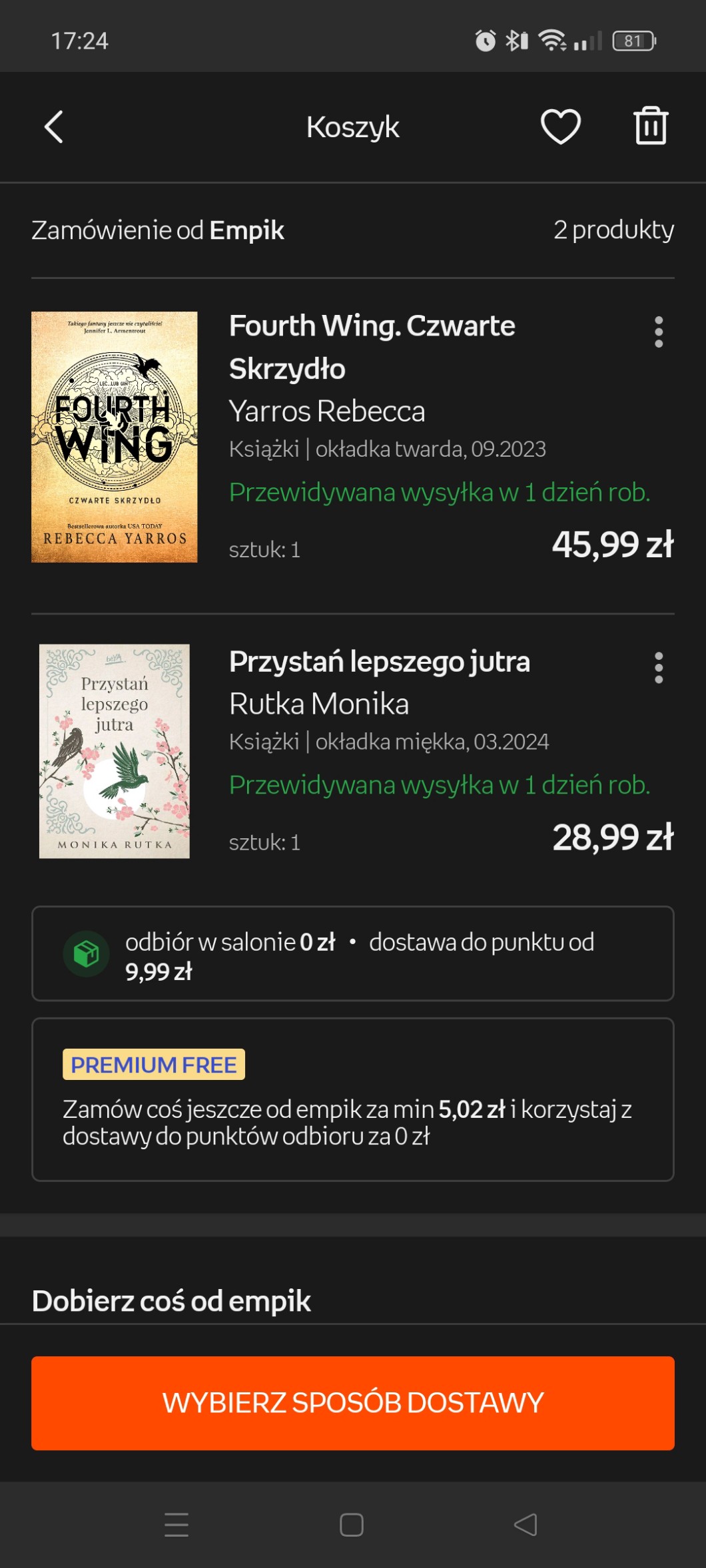Image resolution: width=706 pixels, height=1568 pixels.
Task: Tap Wybierz sposób dostawy button
Action: 353,1402
